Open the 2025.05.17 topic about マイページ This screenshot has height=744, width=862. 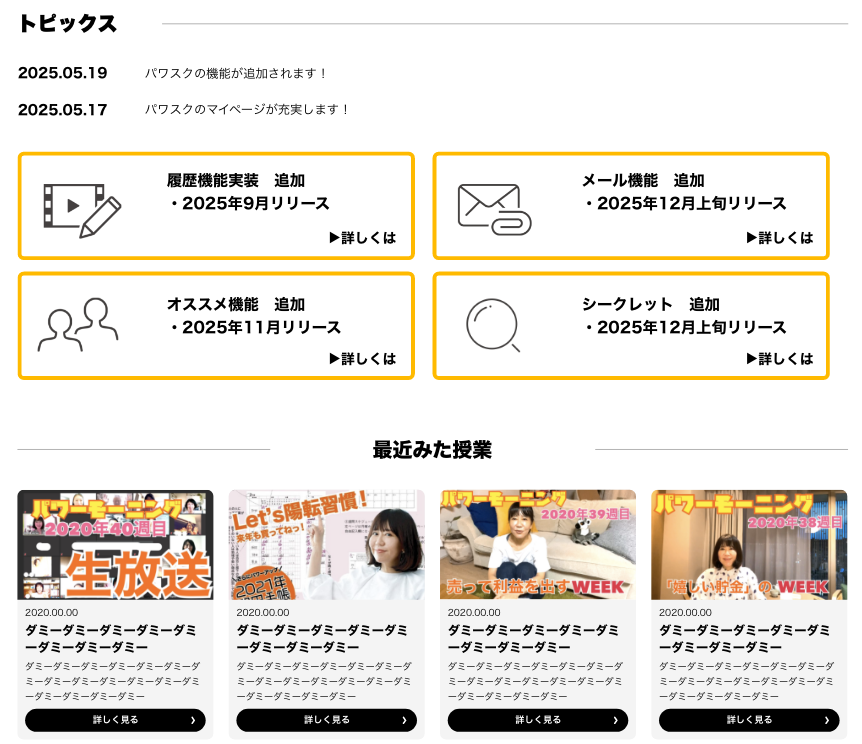pos(247,109)
